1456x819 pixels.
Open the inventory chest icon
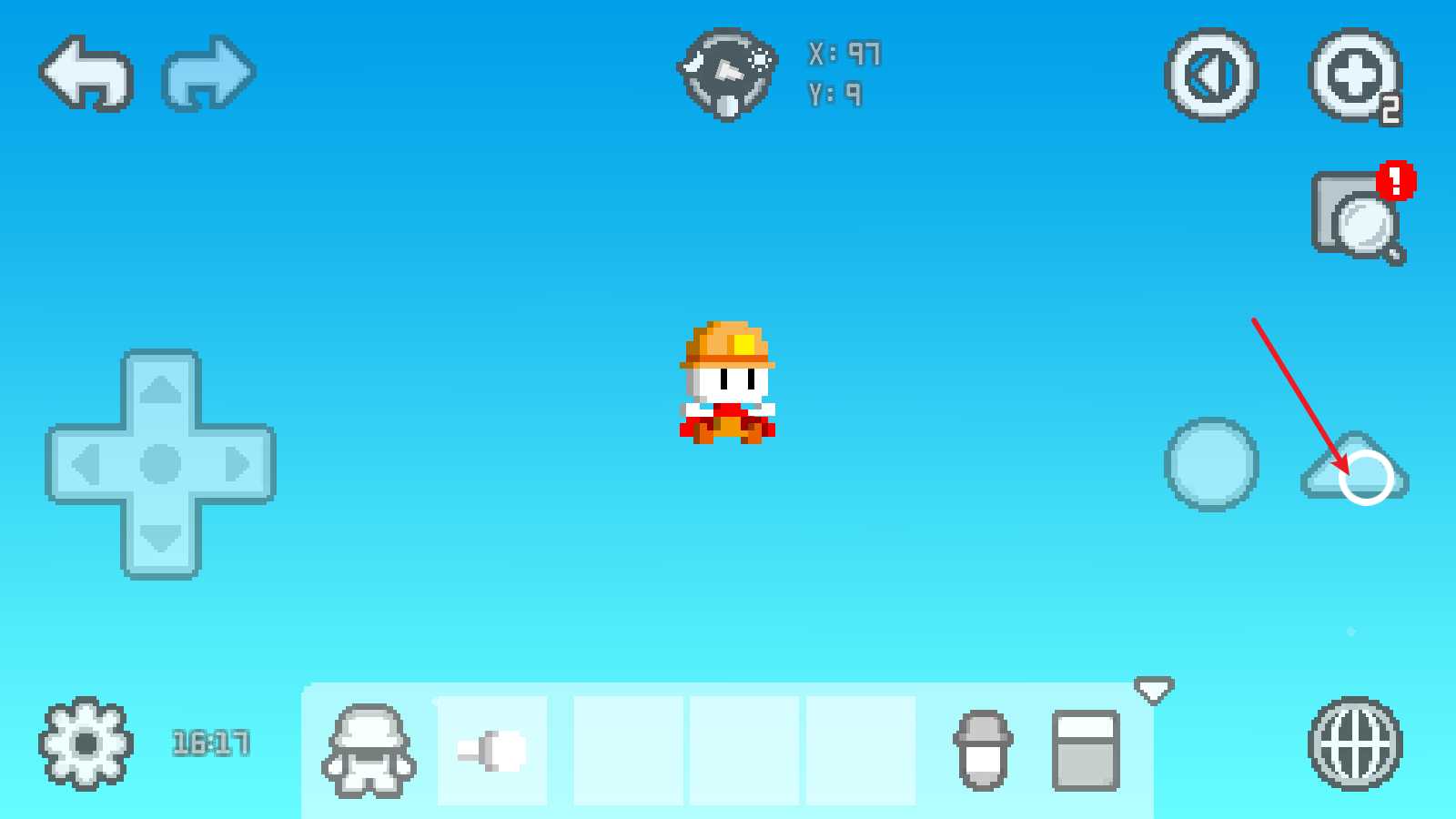point(1085,750)
